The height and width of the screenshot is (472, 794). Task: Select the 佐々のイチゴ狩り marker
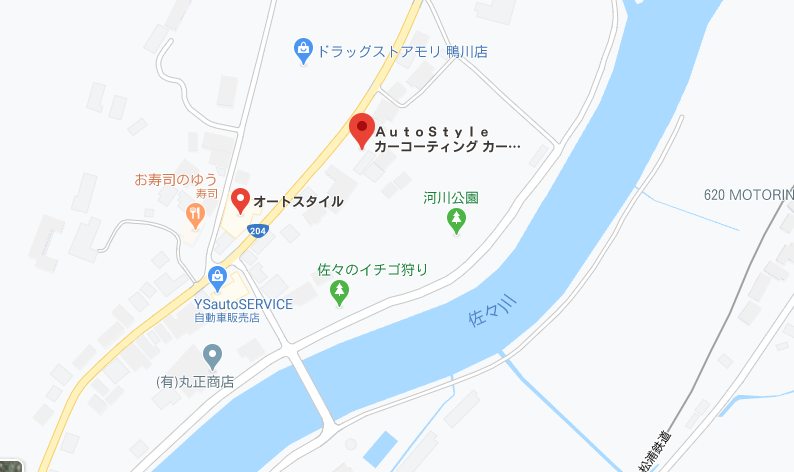339,293
